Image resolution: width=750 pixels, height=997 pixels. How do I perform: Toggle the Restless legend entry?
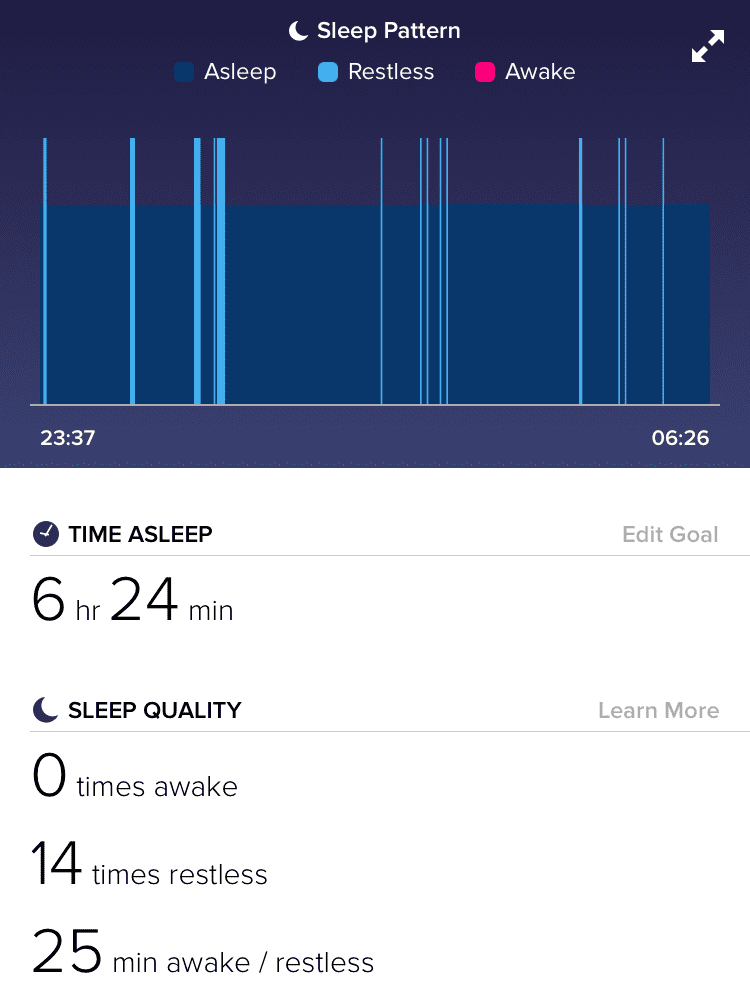(x=375, y=71)
